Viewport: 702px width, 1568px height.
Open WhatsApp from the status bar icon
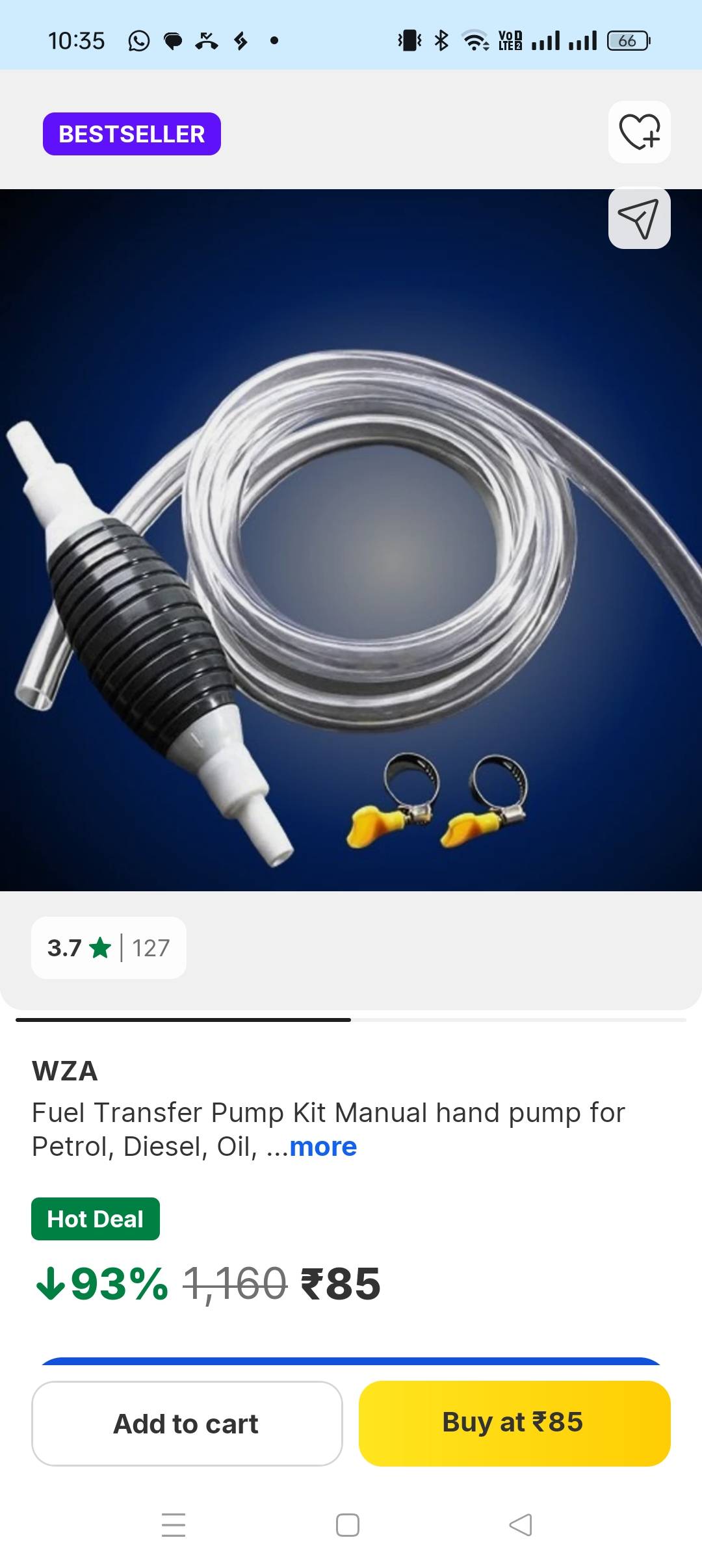[138, 40]
